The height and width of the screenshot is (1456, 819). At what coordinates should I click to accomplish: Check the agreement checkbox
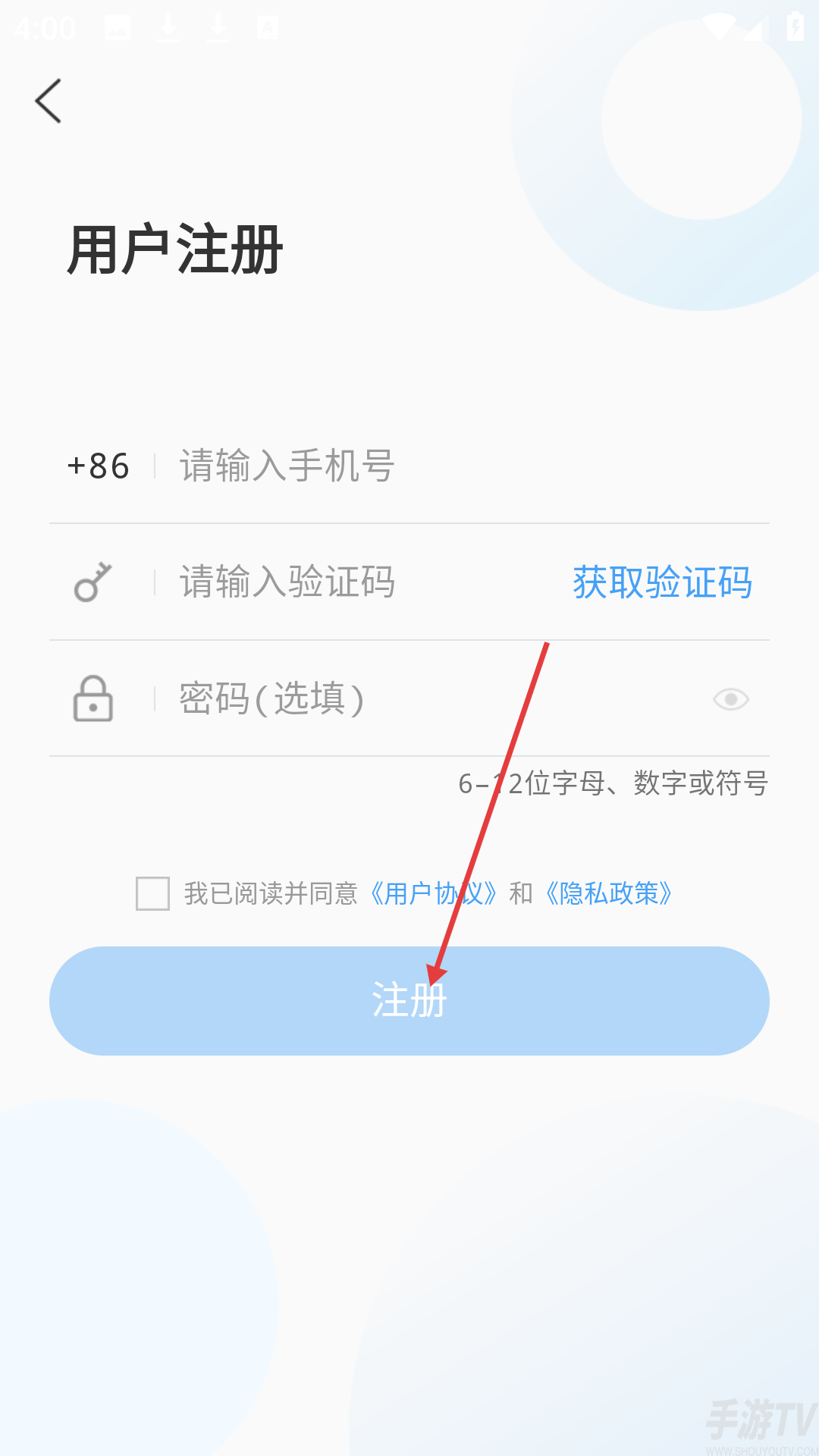152,893
